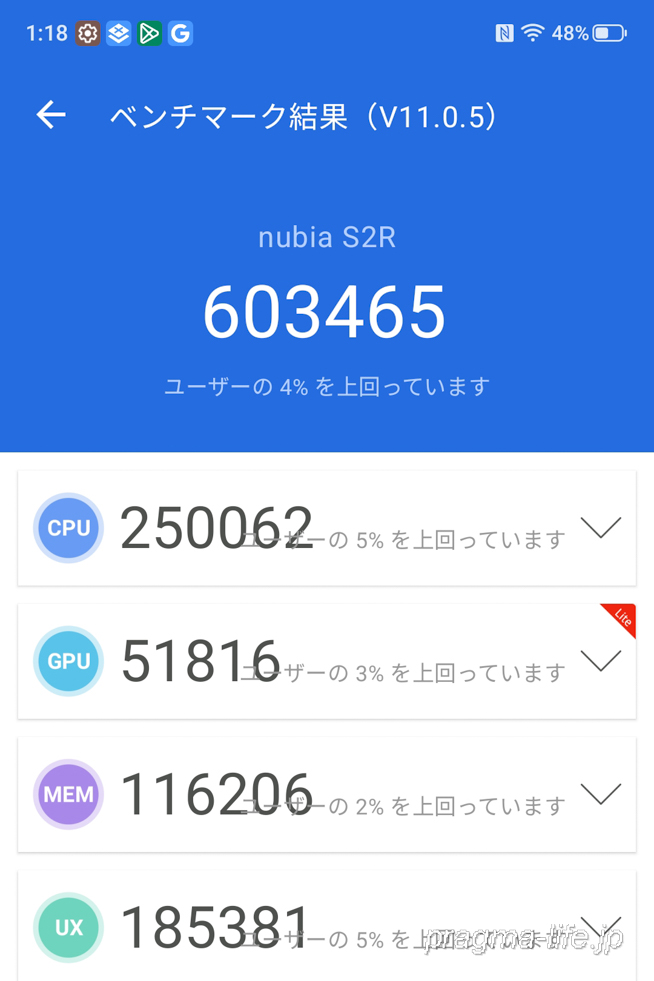Expand the CPU score details

click(600, 528)
